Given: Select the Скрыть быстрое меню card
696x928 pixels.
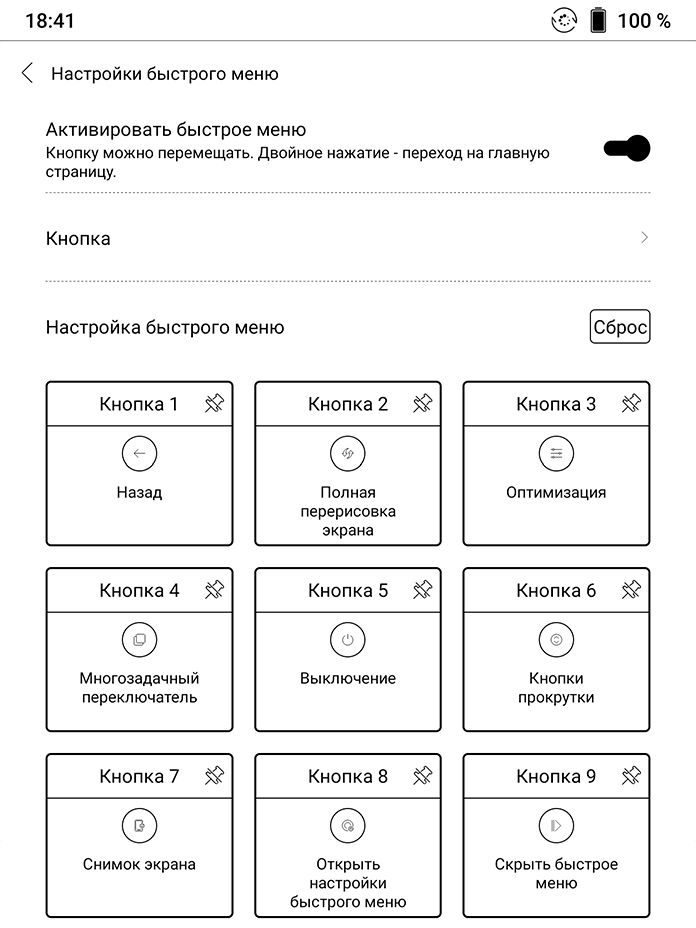Looking at the screenshot, I should pyautogui.click(x=556, y=836).
